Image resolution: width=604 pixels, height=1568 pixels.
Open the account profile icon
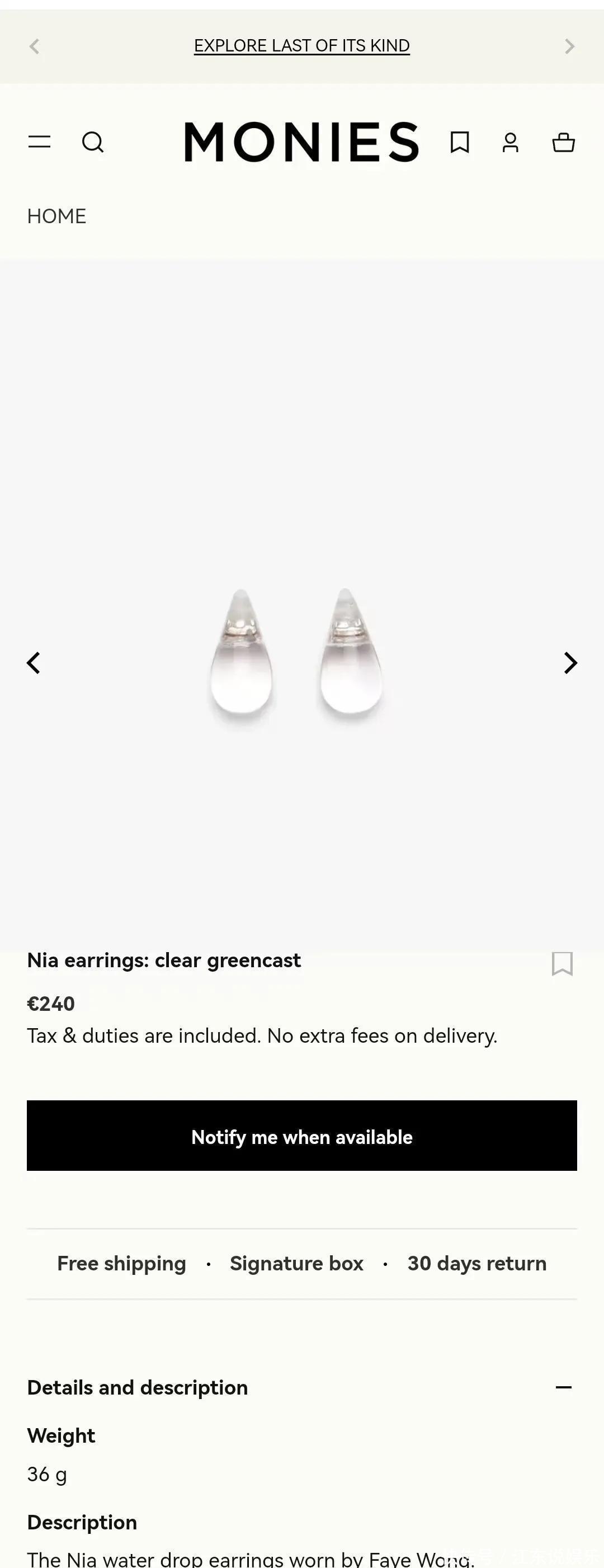(x=511, y=143)
